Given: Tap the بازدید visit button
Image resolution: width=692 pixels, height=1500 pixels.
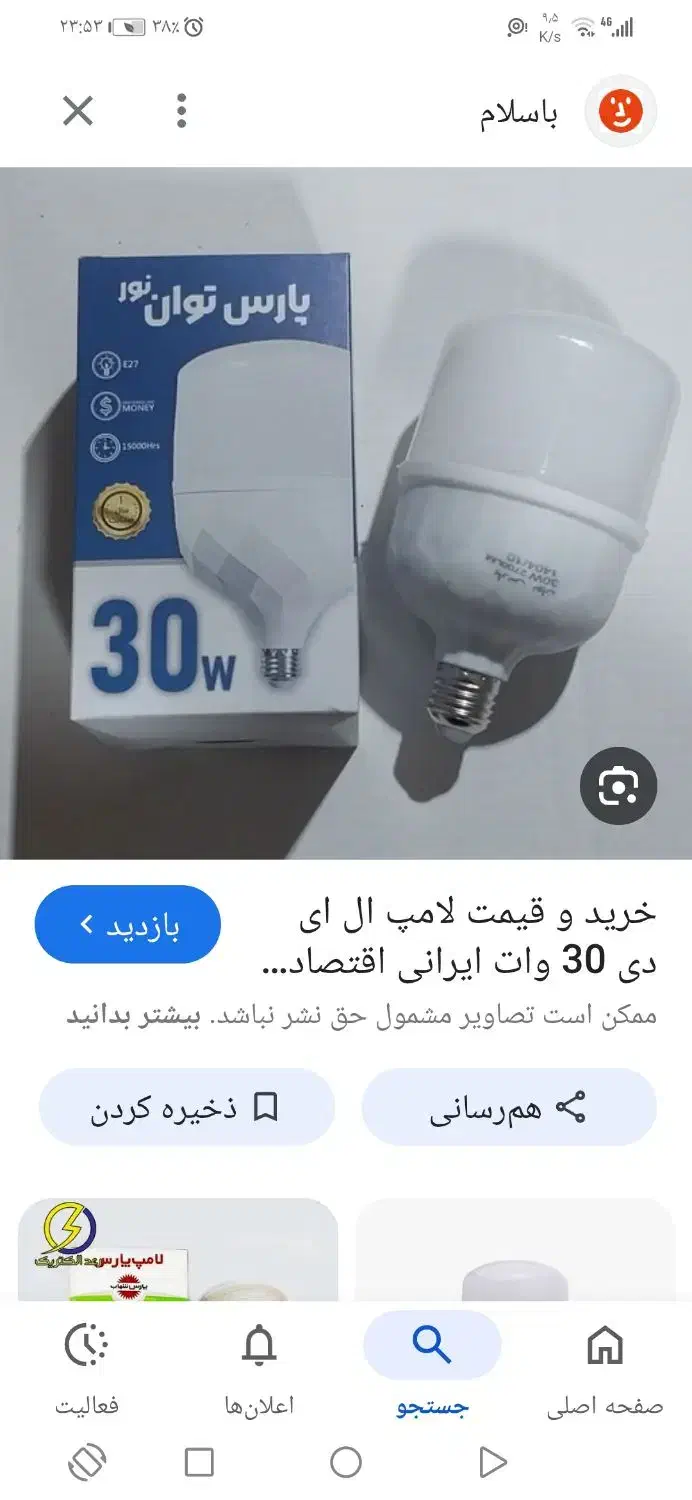Looking at the screenshot, I should click(128, 924).
